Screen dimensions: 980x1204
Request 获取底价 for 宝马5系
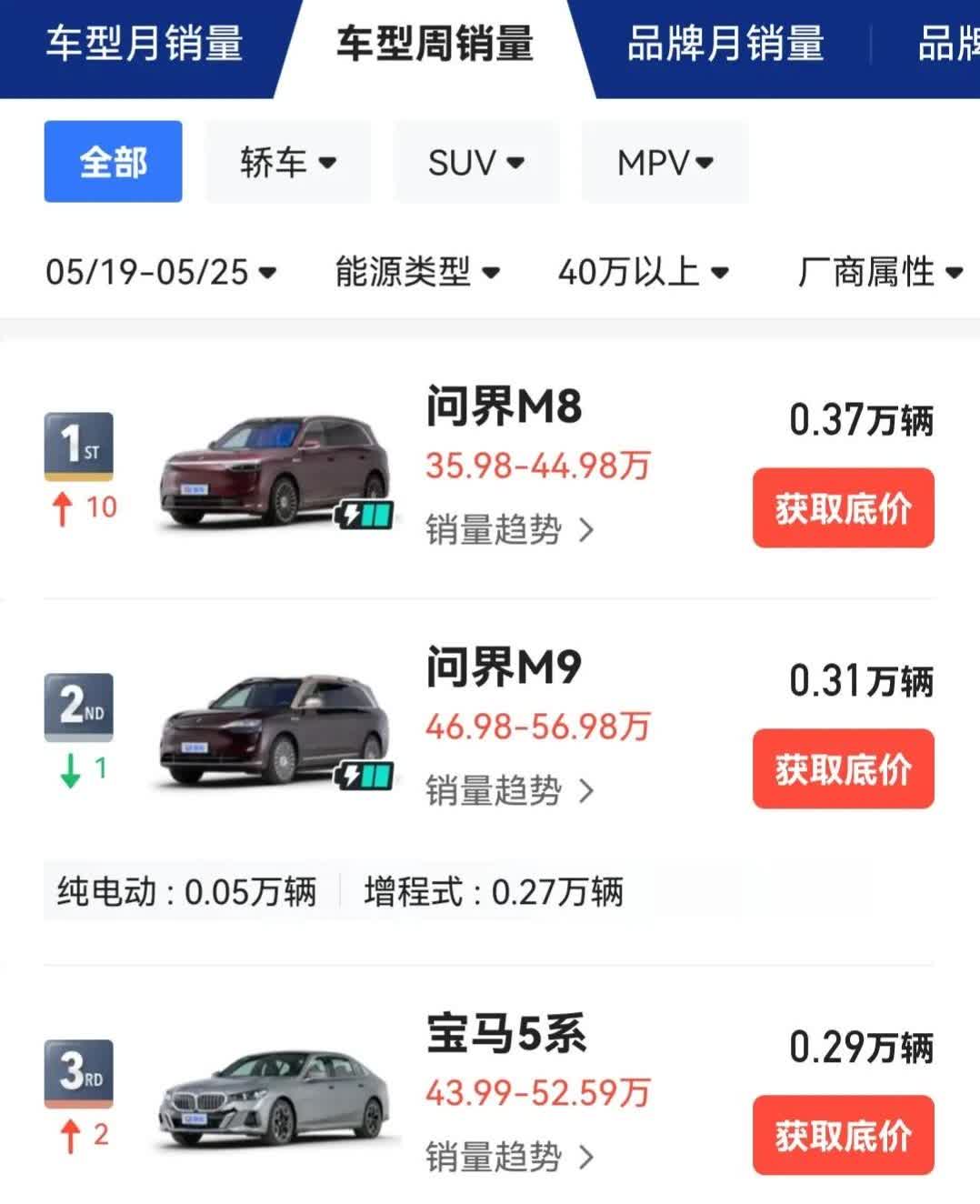tap(843, 1135)
